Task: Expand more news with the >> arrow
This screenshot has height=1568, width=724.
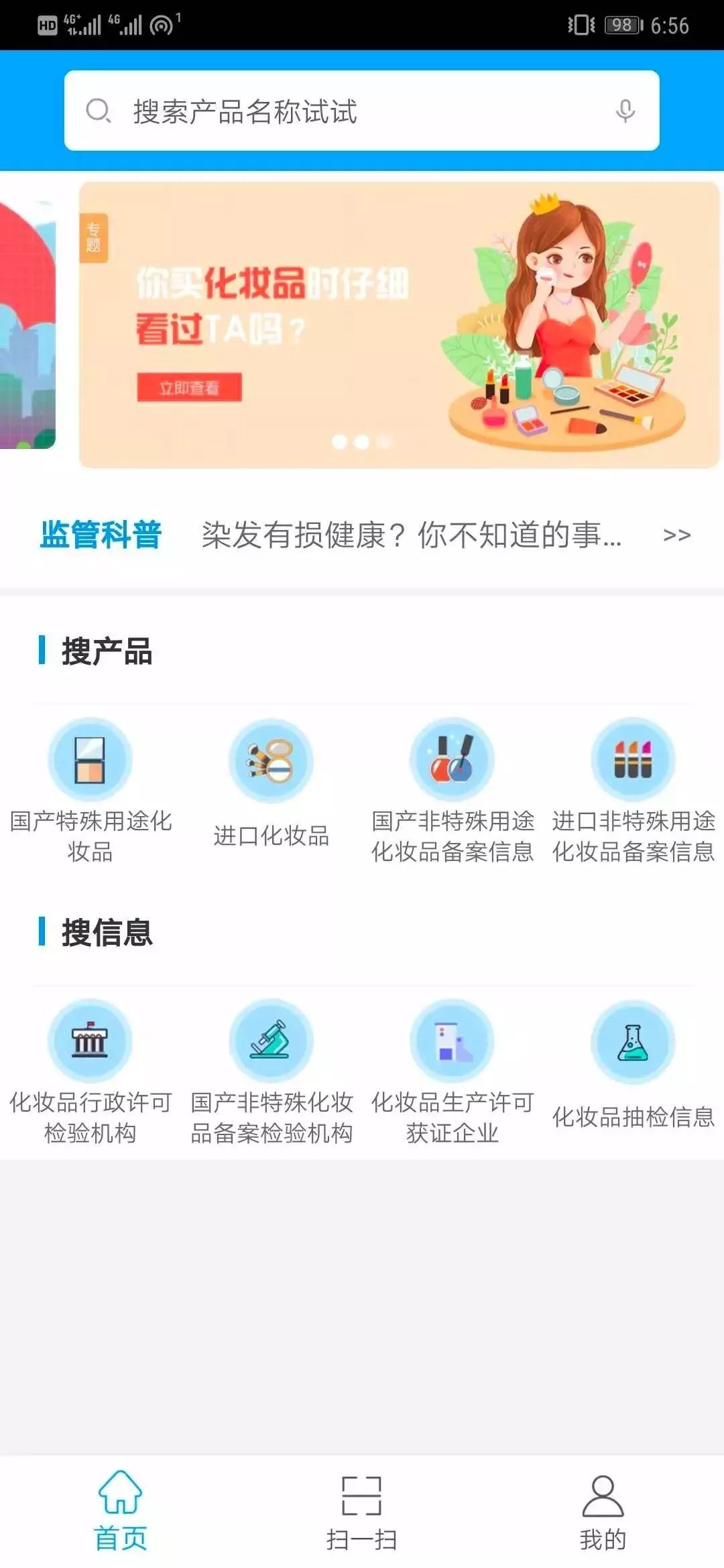Action: pos(677,535)
